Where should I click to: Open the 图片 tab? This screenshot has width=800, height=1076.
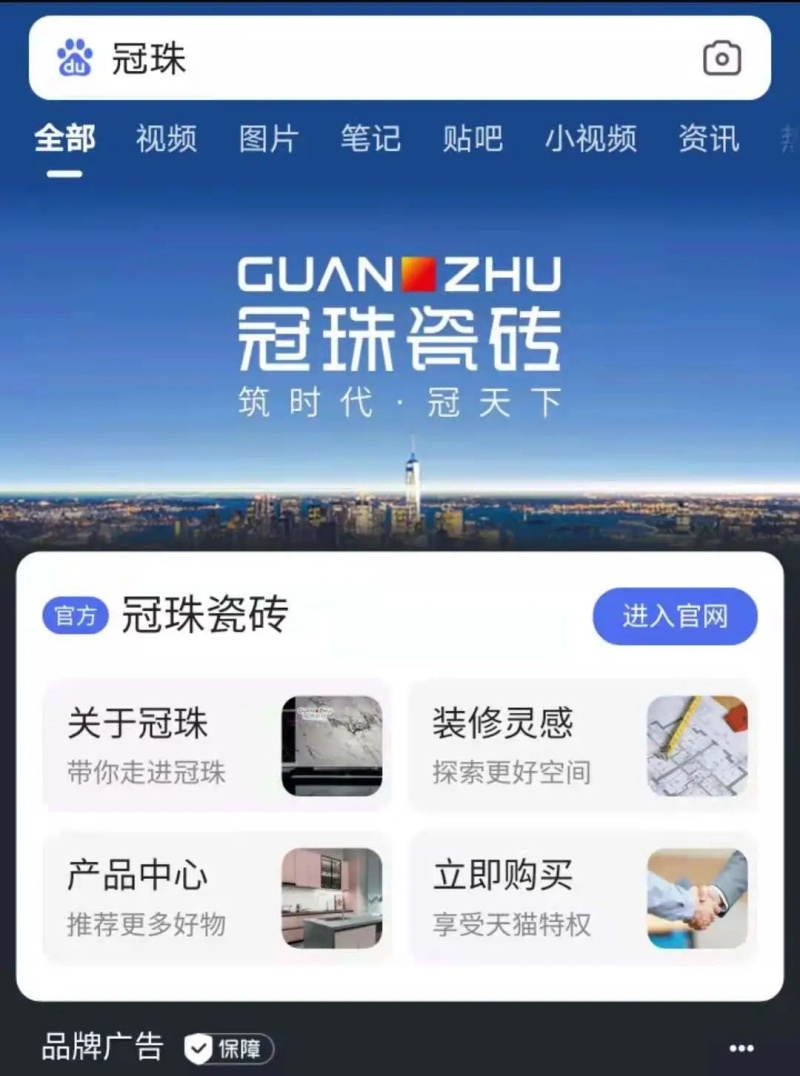[268, 140]
